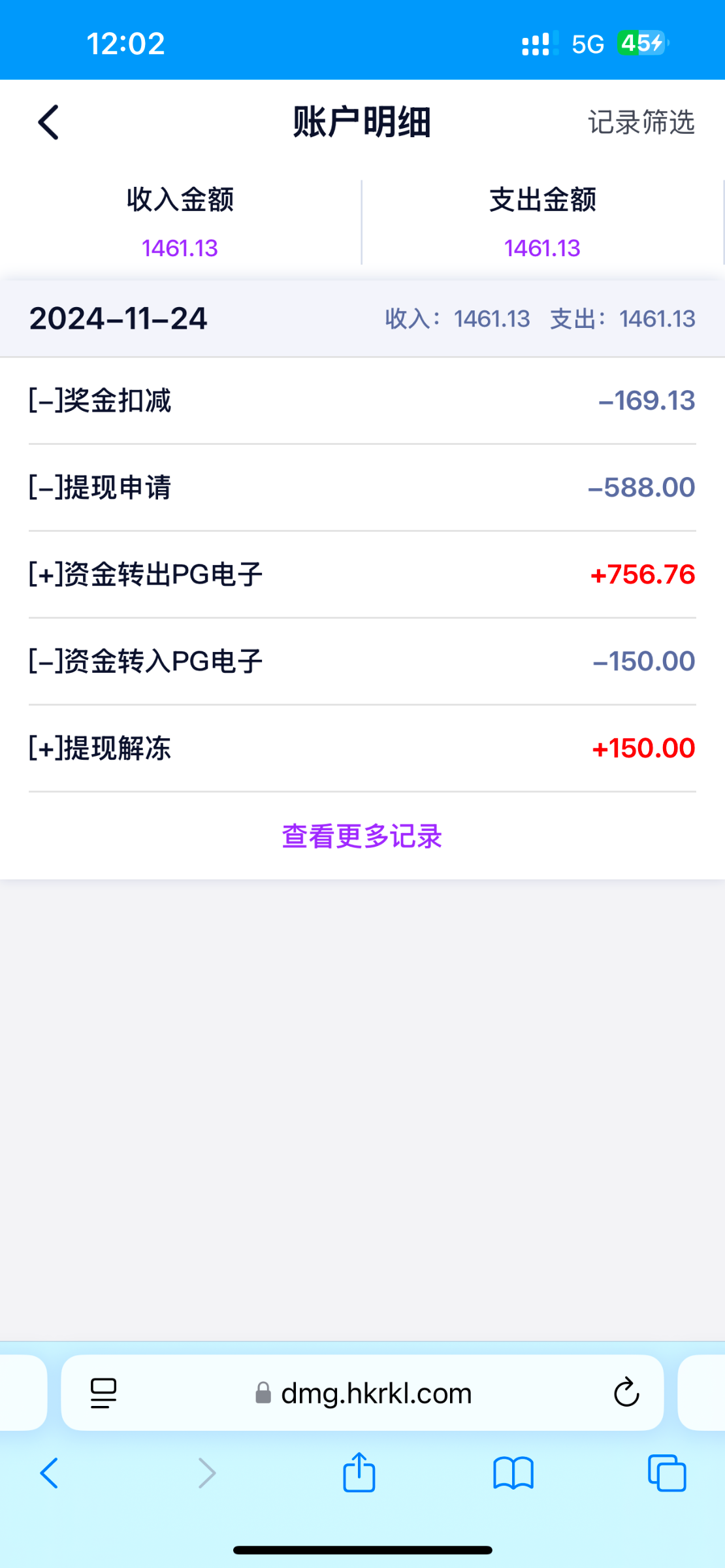Open 记录筛选 filter
The image size is (725, 1568).
pyautogui.click(x=641, y=122)
